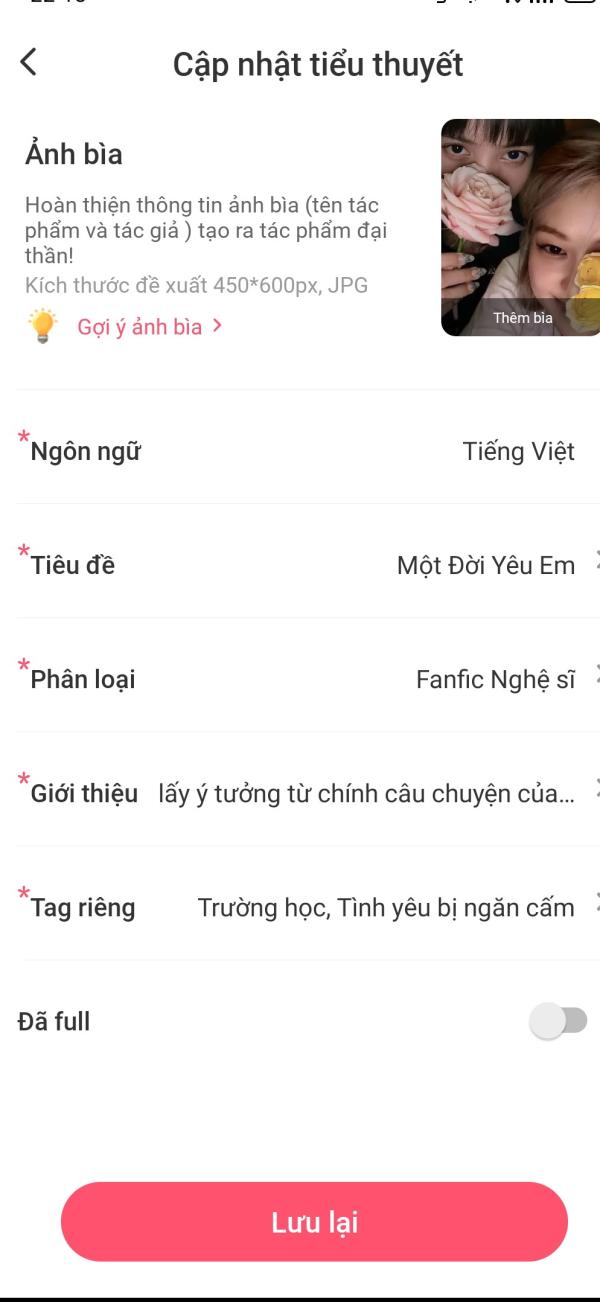Open the Giới thiệu description row
The image size is (600, 1302).
point(300,793)
